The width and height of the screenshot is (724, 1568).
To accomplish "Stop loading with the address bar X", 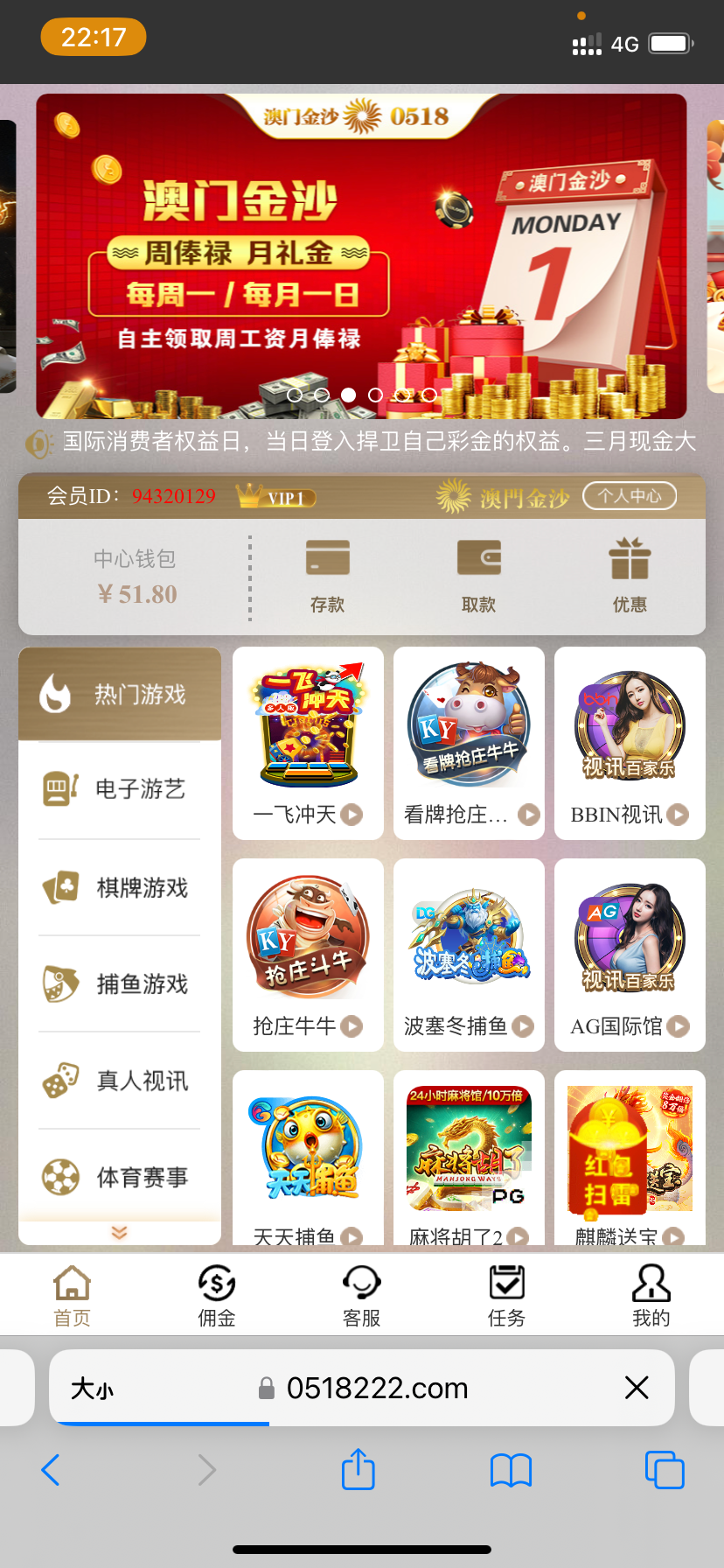I will [x=637, y=1387].
